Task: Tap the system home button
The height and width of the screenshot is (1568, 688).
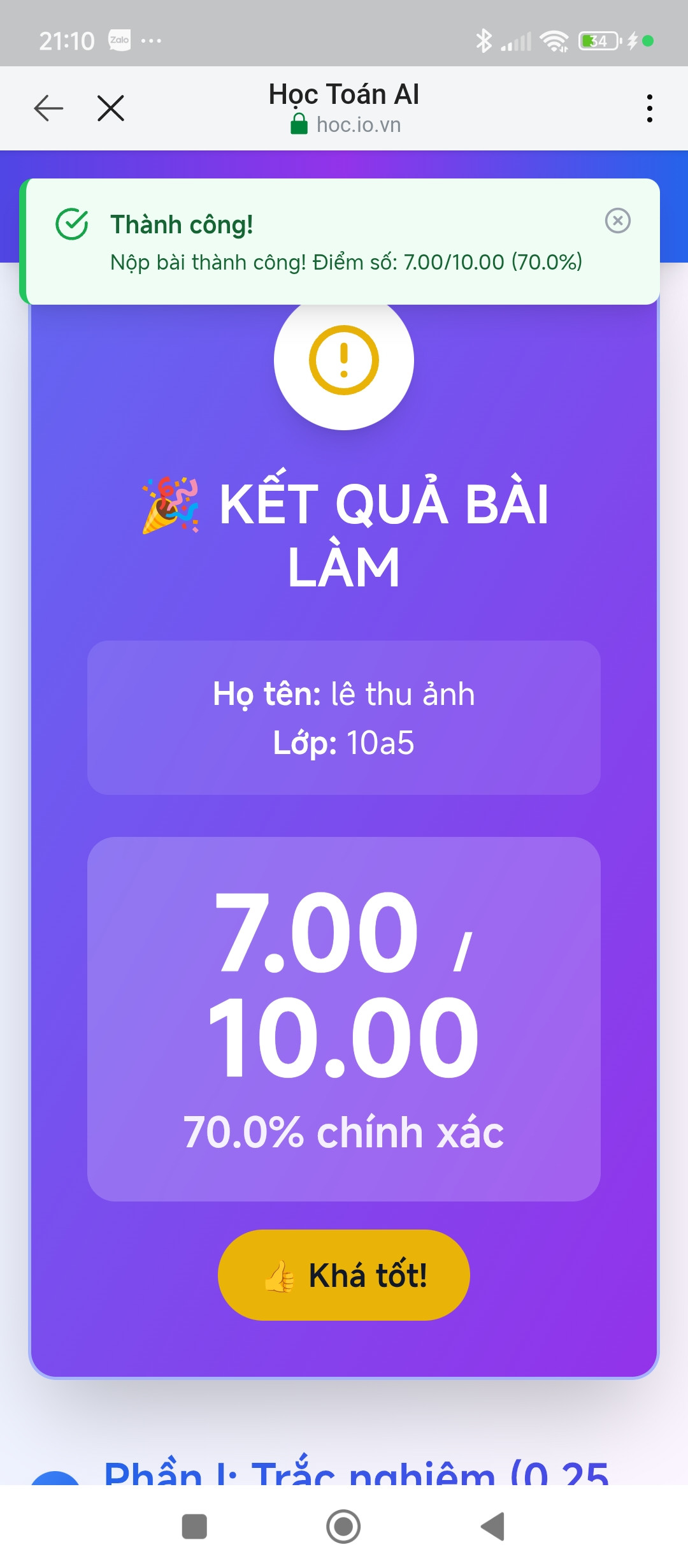Action: (343, 1527)
